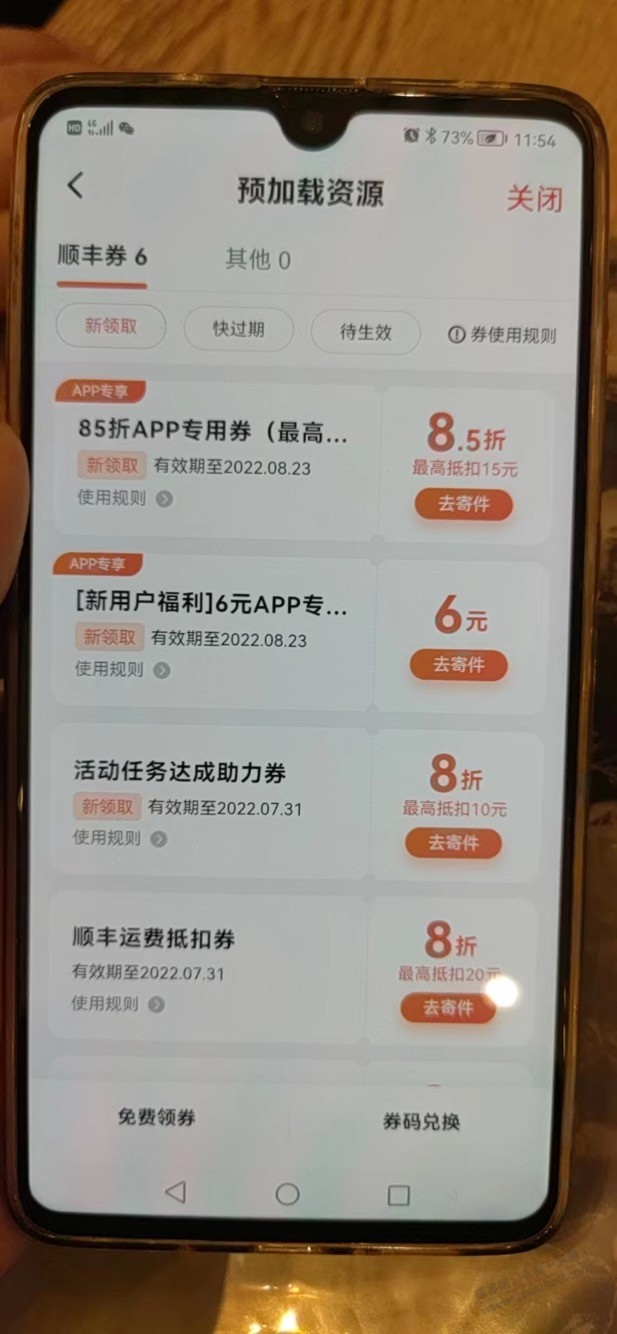Open 免费领券 at the bottom

(x=157, y=1118)
